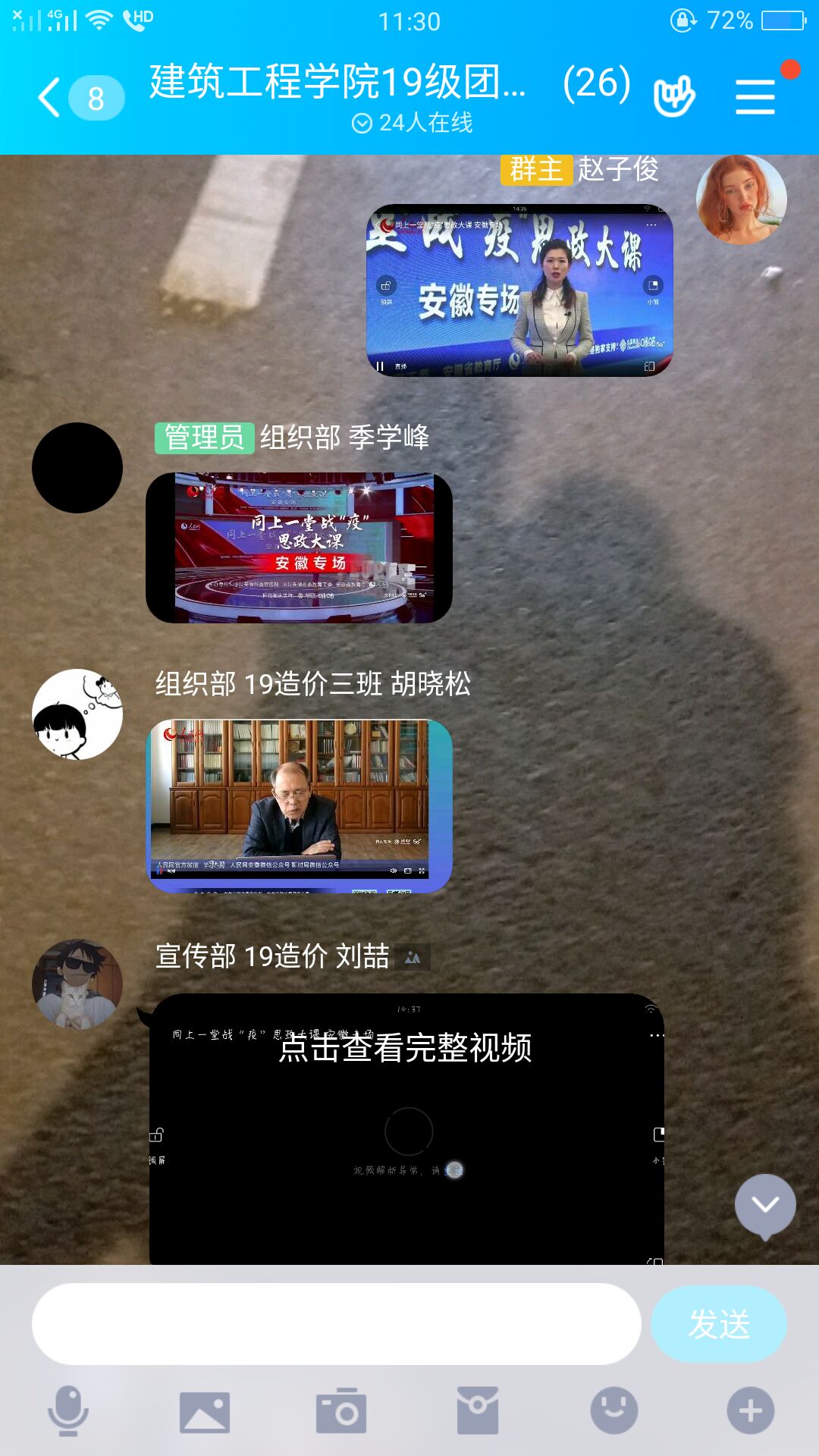Tap the 发送 send button
819x1456 pixels.
click(x=718, y=1324)
